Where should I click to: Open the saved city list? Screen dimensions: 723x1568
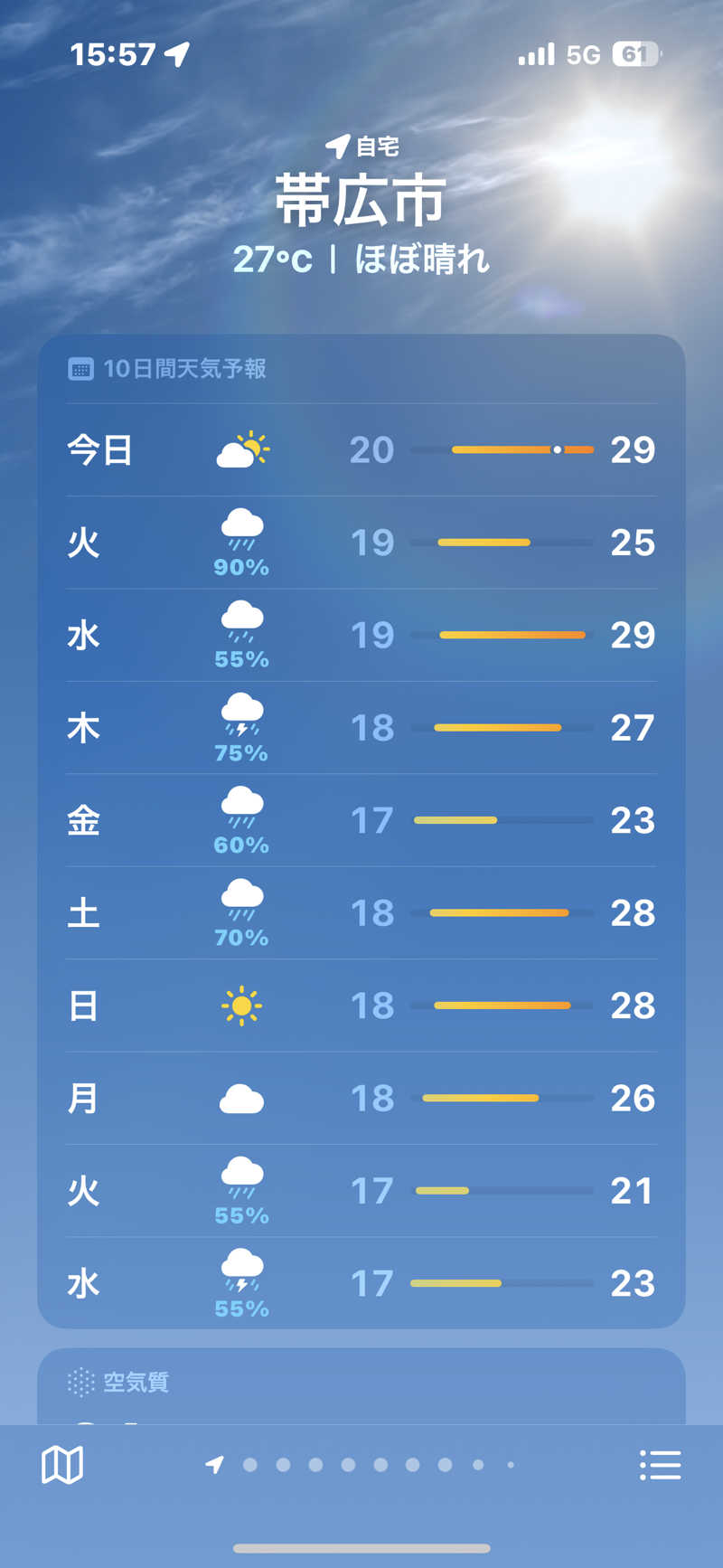click(x=660, y=1465)
